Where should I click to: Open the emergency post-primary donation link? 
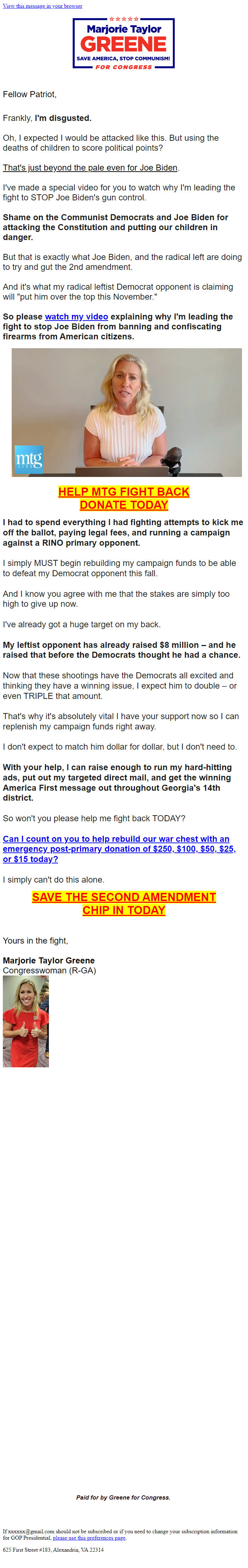point(119,849)
